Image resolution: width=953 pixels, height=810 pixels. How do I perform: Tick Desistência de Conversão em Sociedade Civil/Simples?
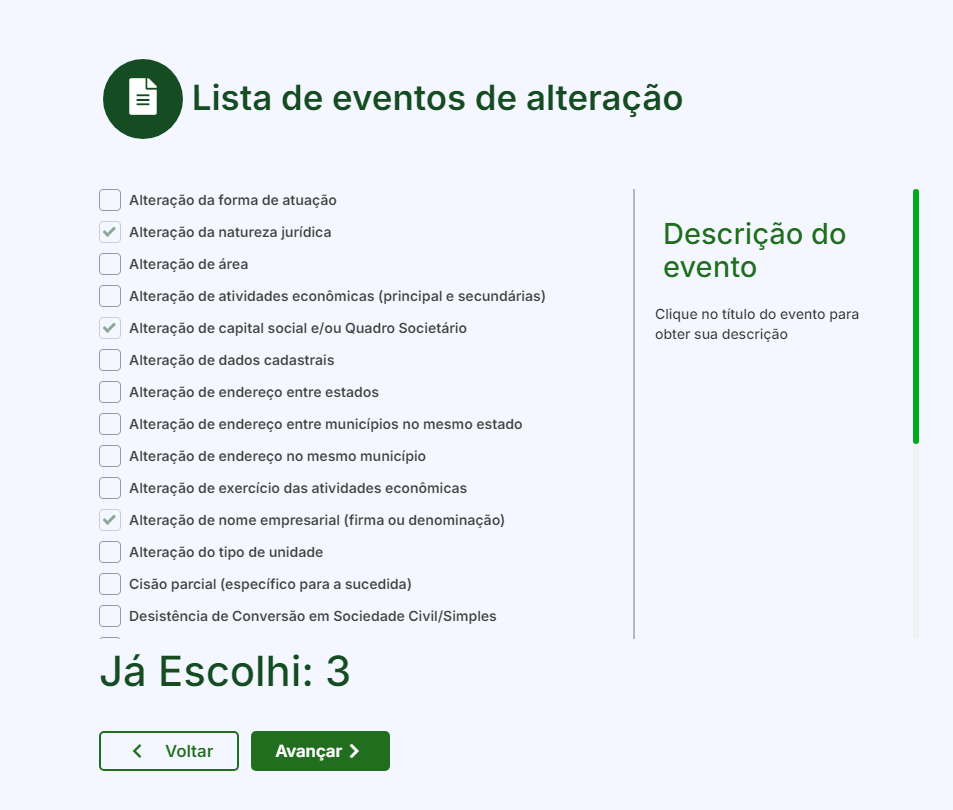(x=110, y=616)
